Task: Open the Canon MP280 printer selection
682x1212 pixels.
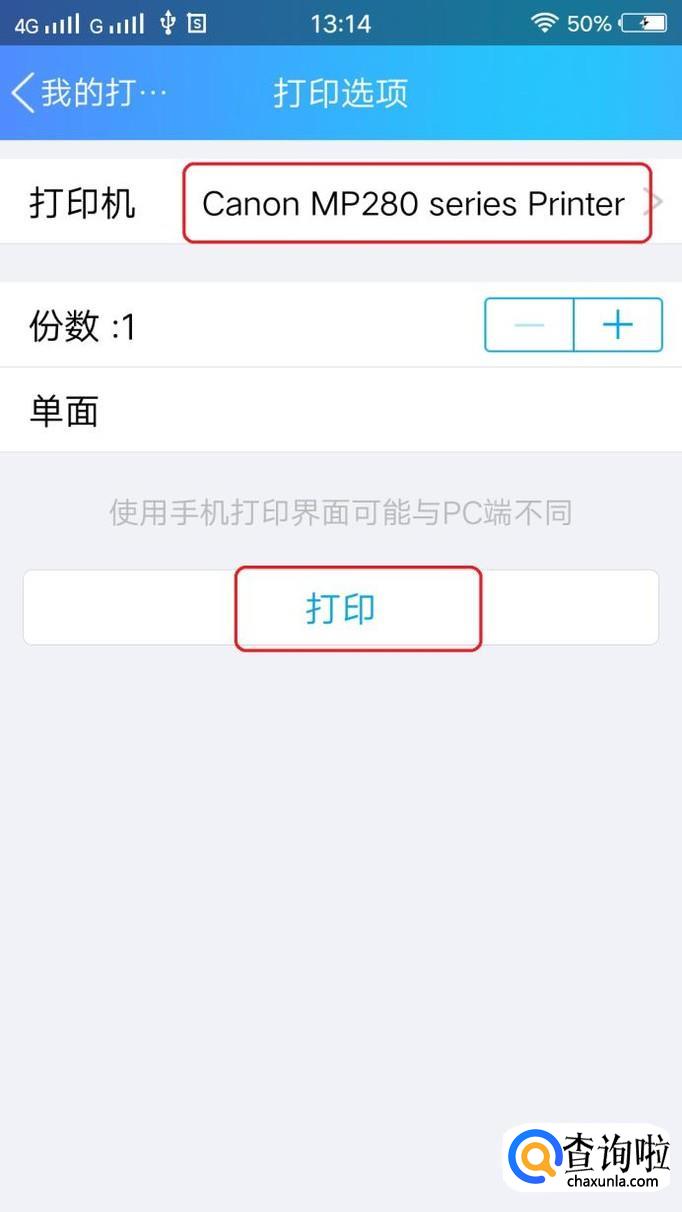Action: click(415, 204)
